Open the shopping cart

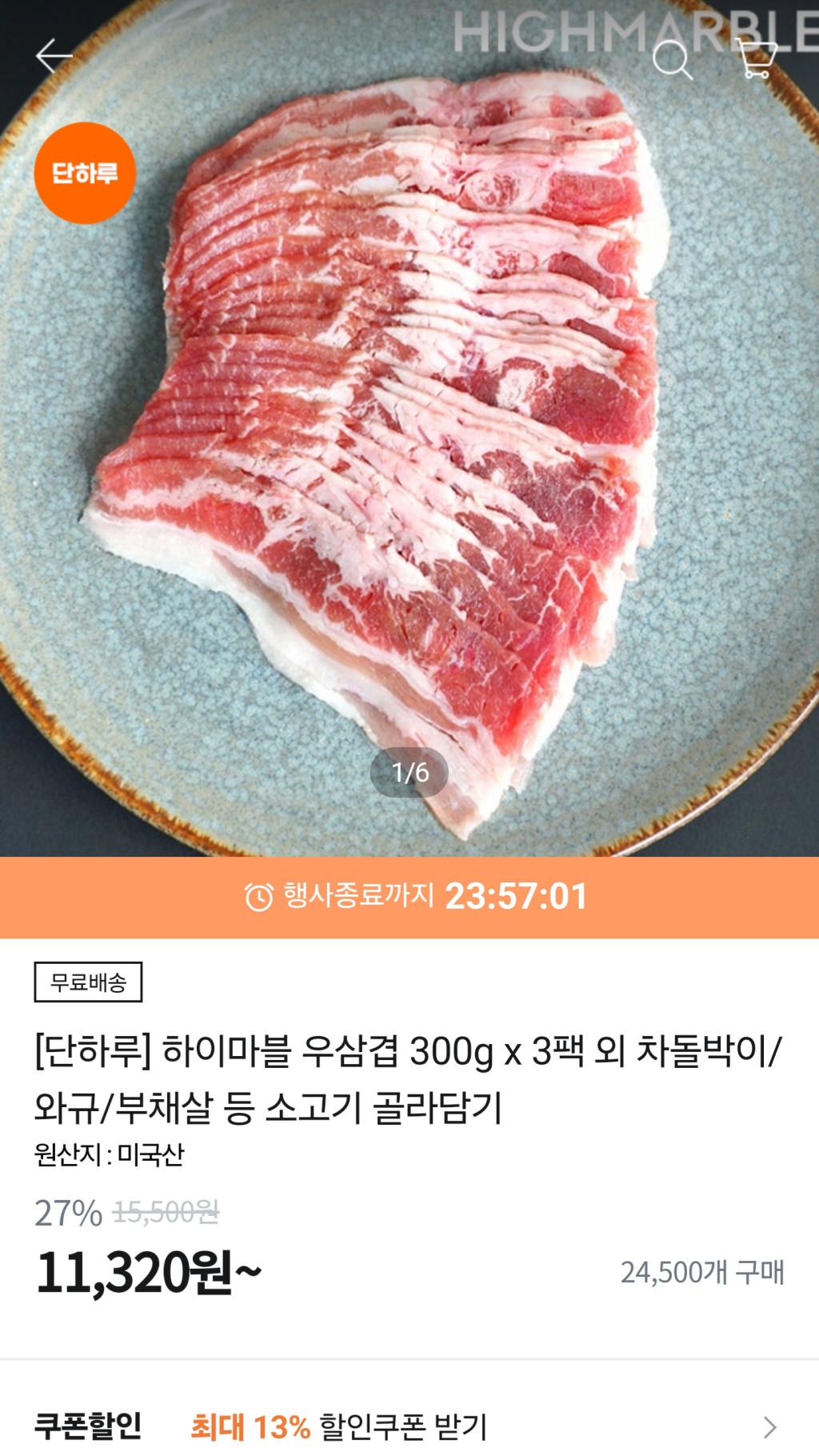click(x=756, y=58)
